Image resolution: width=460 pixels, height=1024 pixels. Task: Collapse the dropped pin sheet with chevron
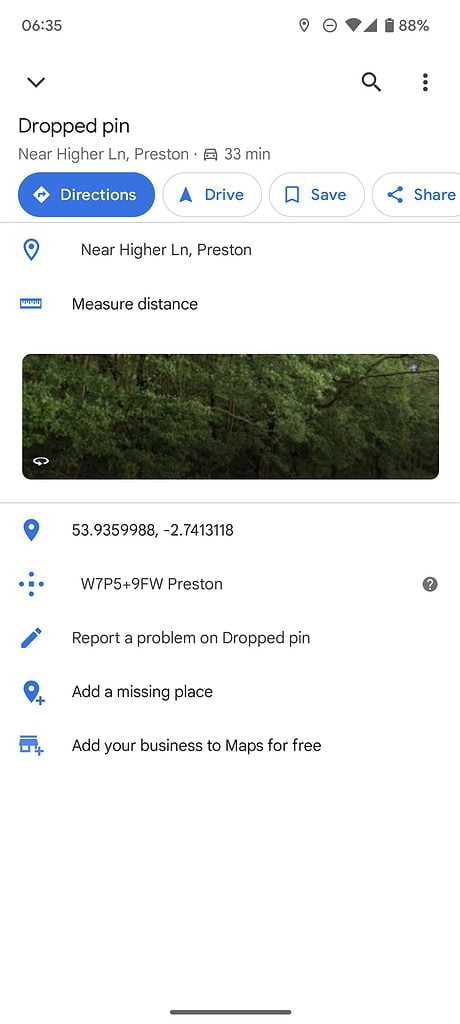36,82
